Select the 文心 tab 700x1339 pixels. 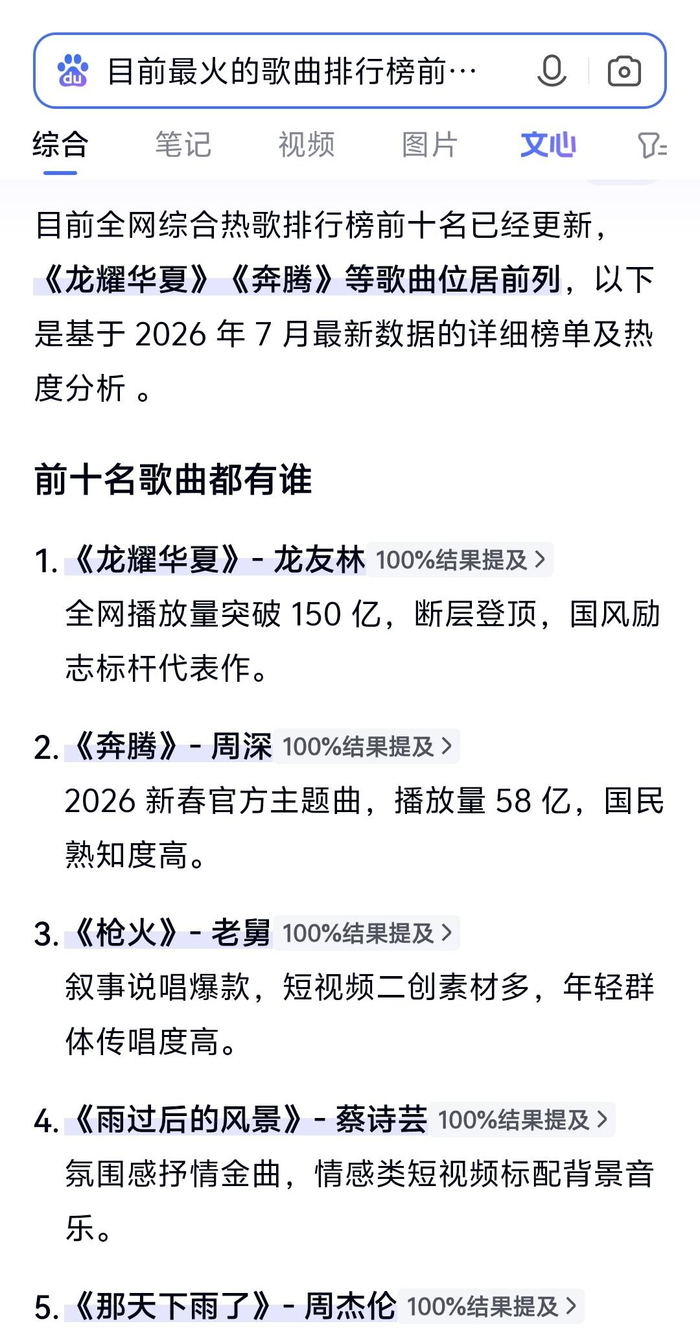[548, 144]
